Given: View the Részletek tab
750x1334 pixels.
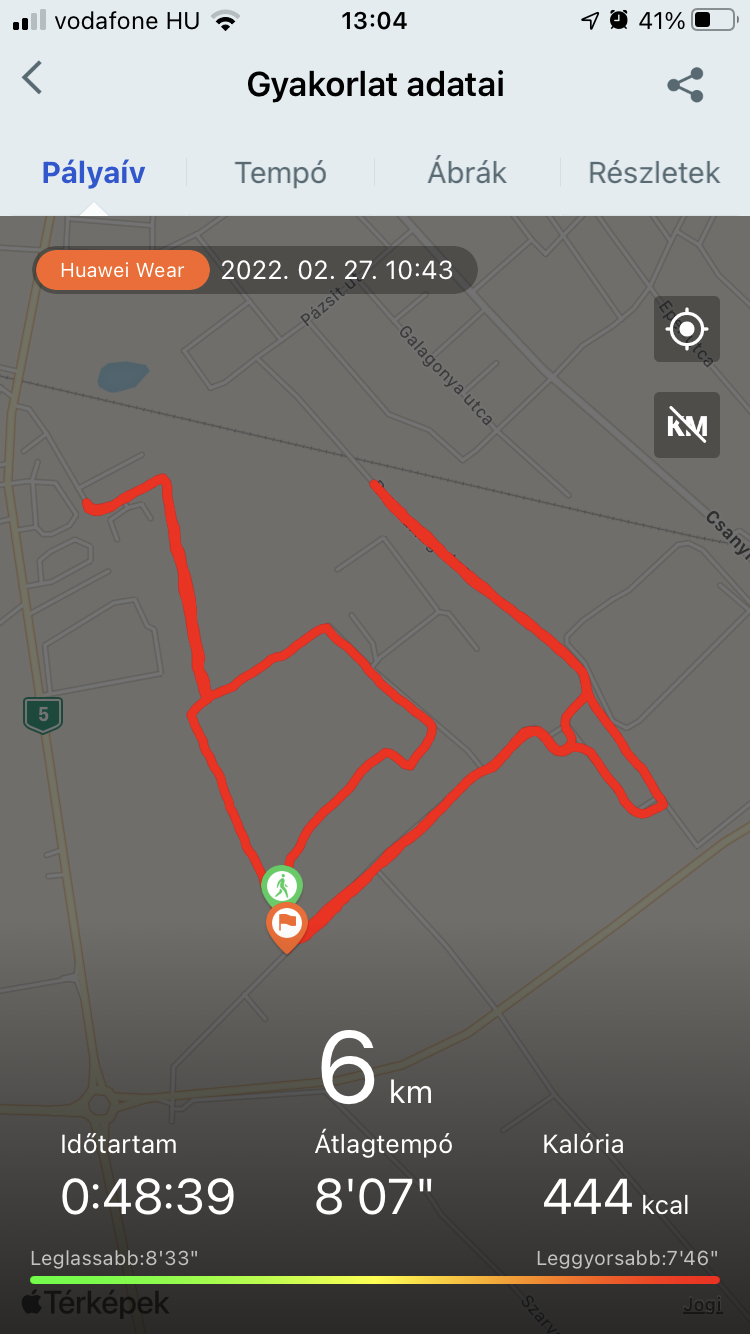Looking at the screenshot, I should (654, 173).
